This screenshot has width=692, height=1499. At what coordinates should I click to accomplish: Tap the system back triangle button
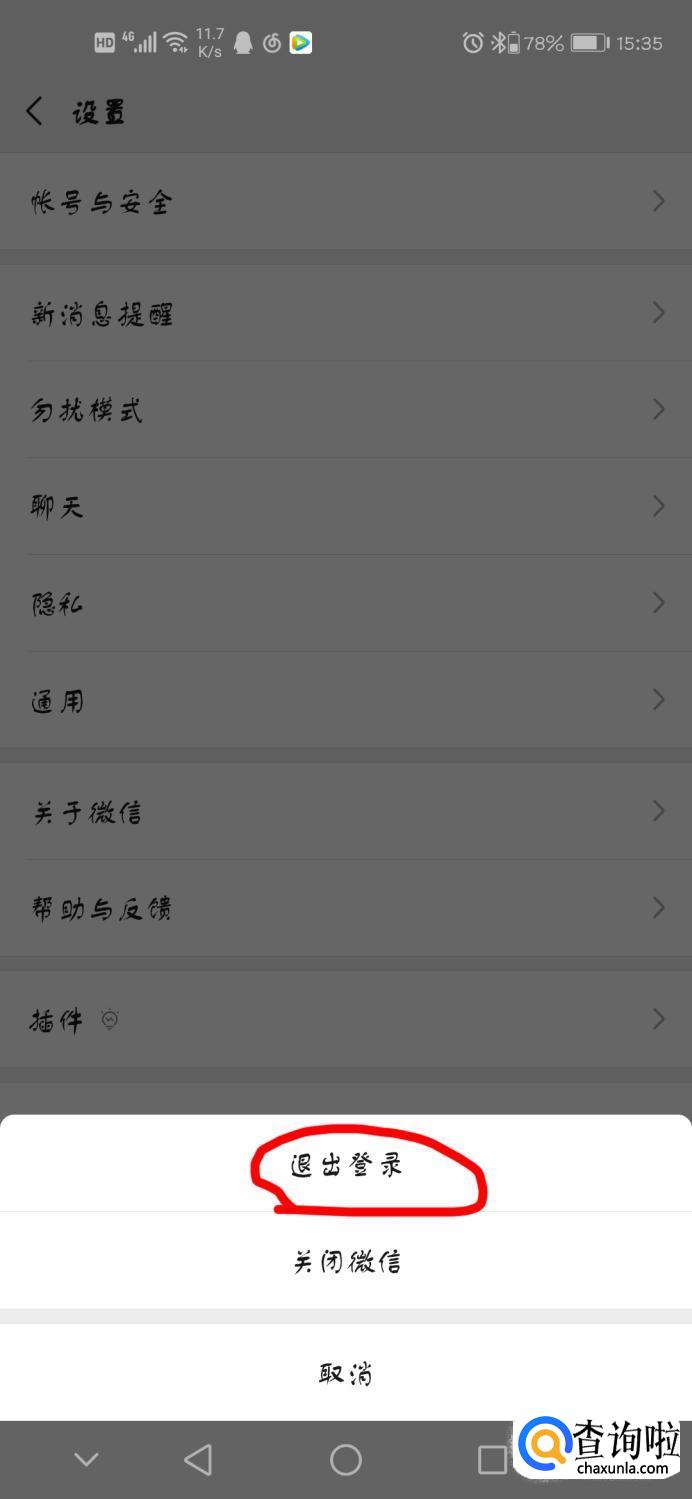pyautogui.click(x=198, y=1460)
